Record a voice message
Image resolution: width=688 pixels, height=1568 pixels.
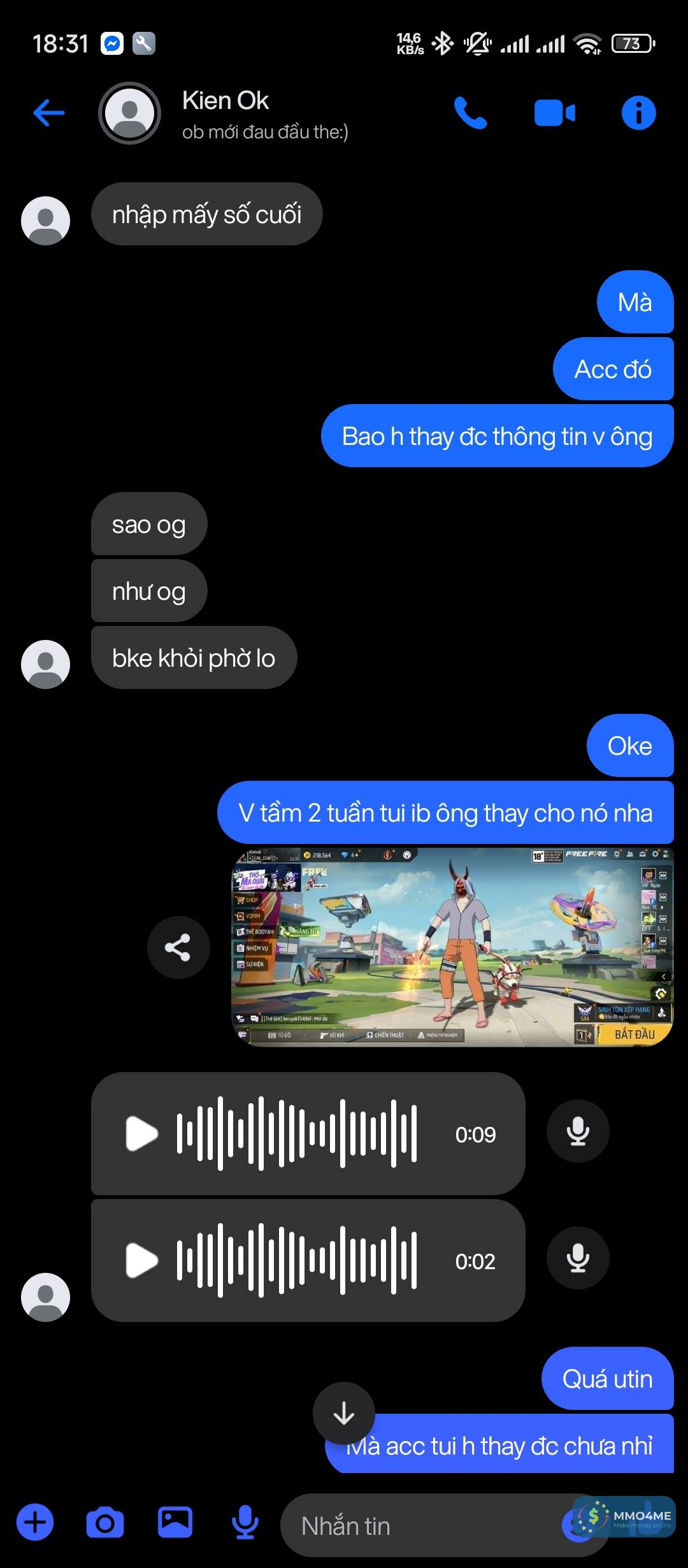pos(245,1522)
